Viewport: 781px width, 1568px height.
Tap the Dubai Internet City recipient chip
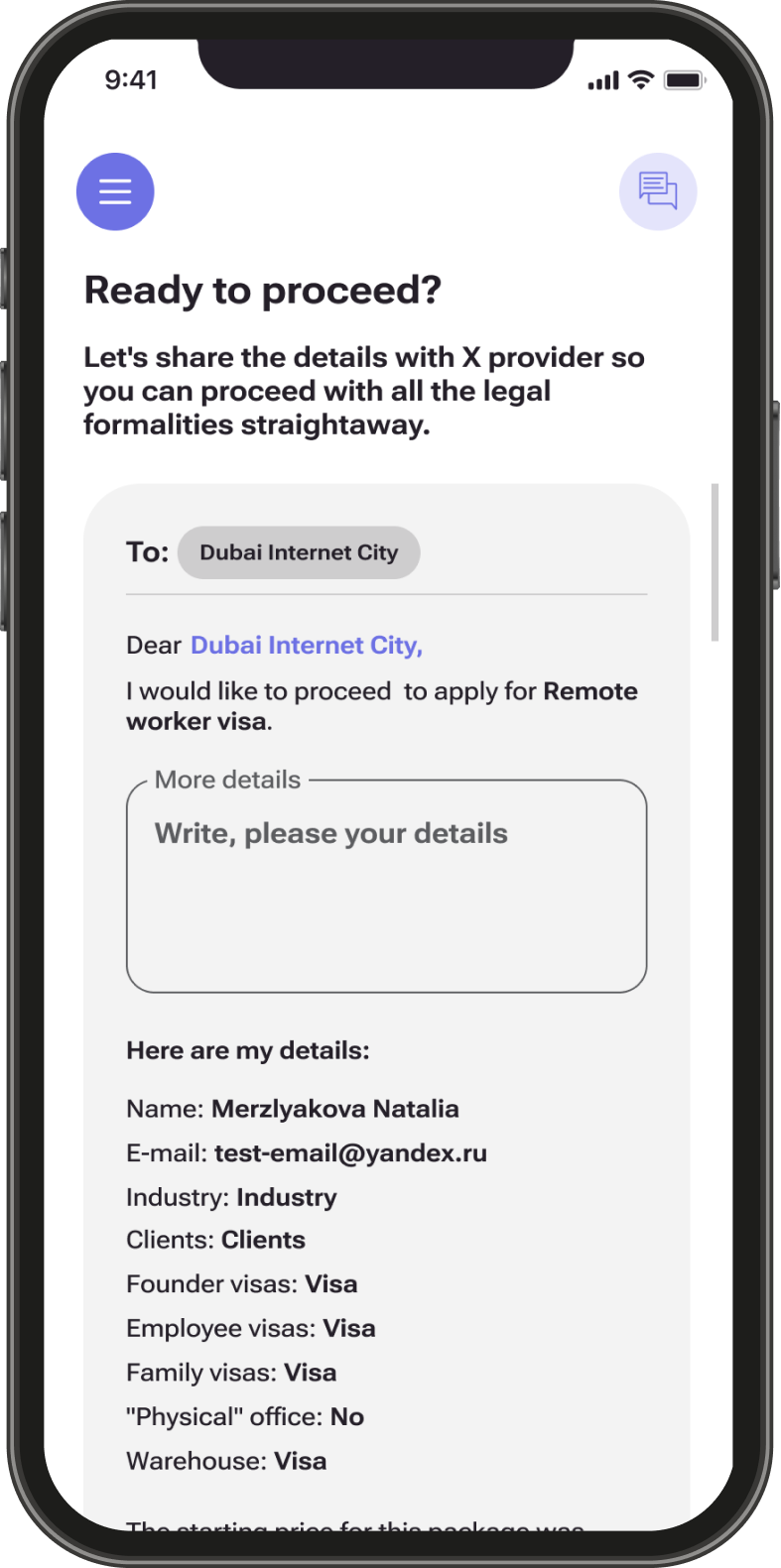(299, 552)
